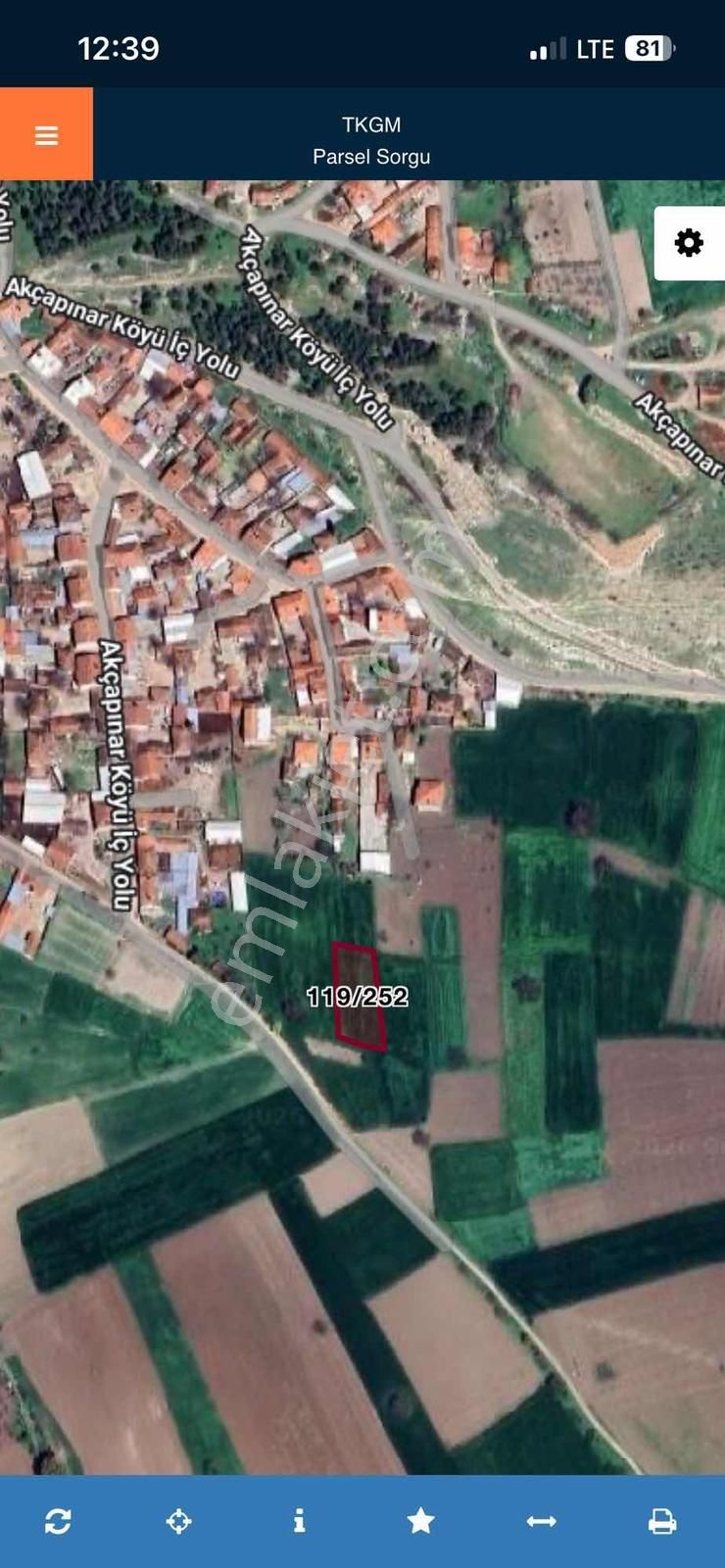The width and height of the screenshot is (725, 1568).
Task: Tap the battery indicator showing 81
Action: (649, 47)
